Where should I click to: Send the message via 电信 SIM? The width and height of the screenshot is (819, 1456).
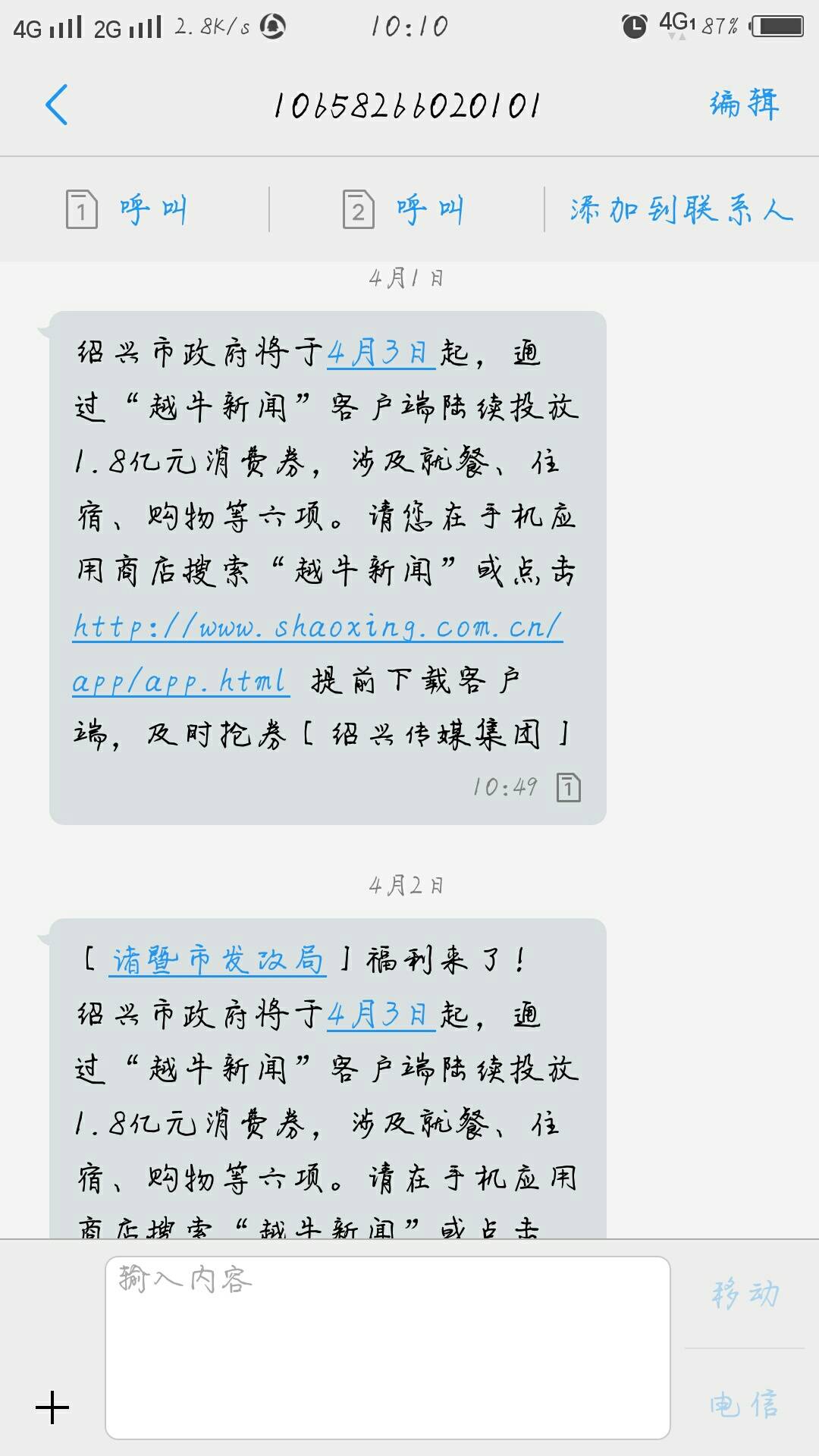[745, 1404]
